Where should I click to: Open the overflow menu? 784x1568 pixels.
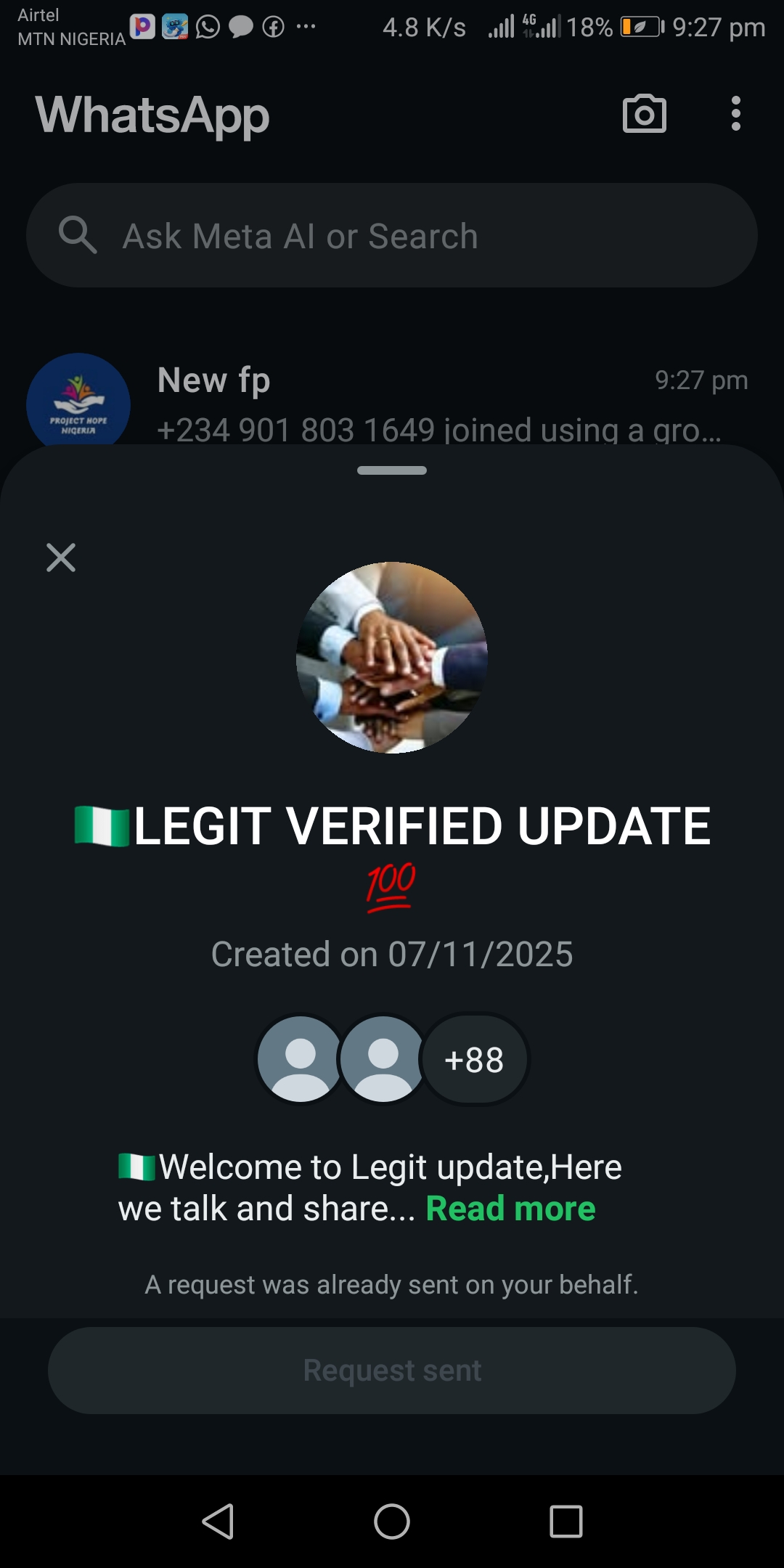(735, 114)
